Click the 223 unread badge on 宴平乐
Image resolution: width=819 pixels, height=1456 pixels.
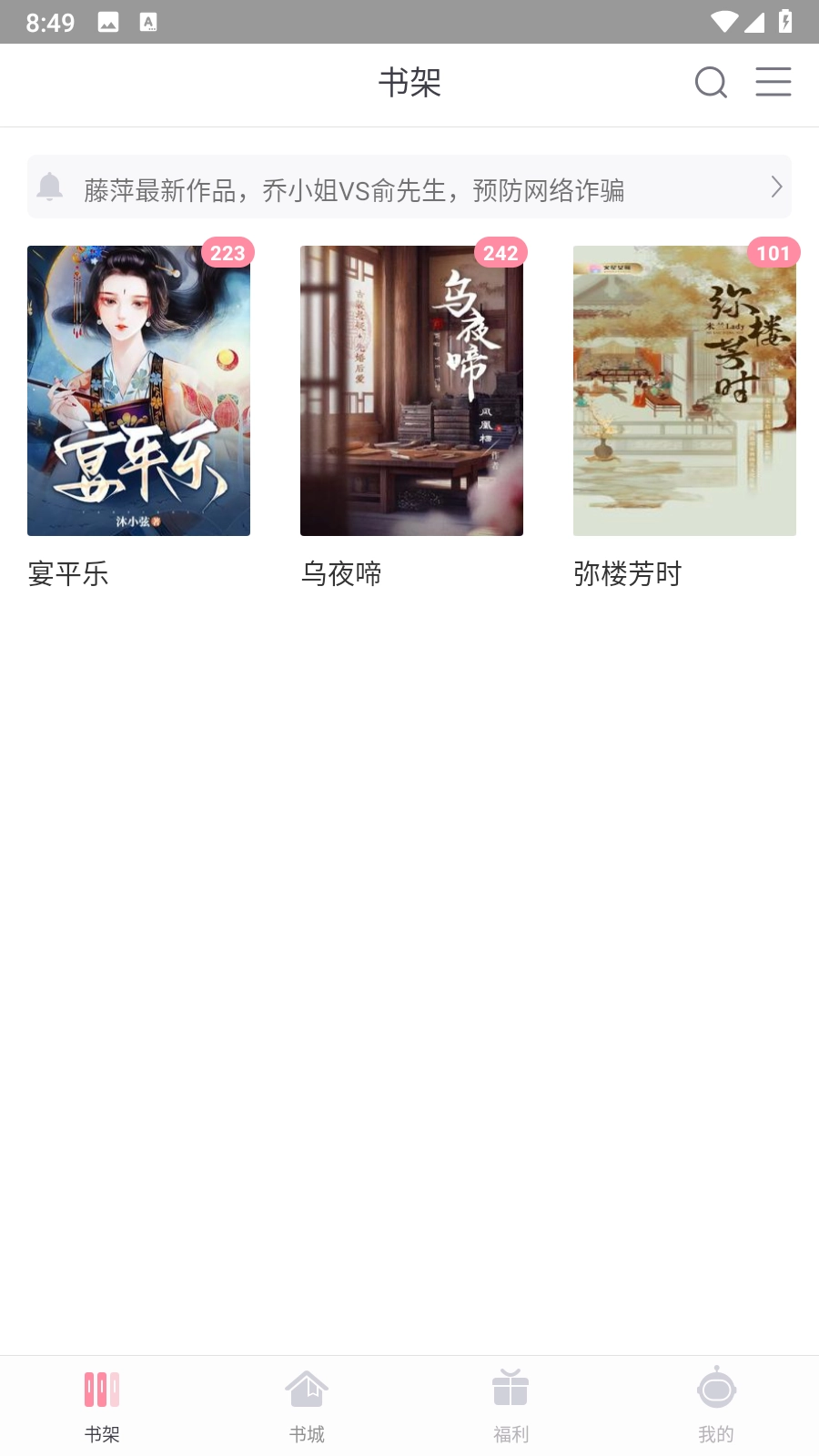227,254
